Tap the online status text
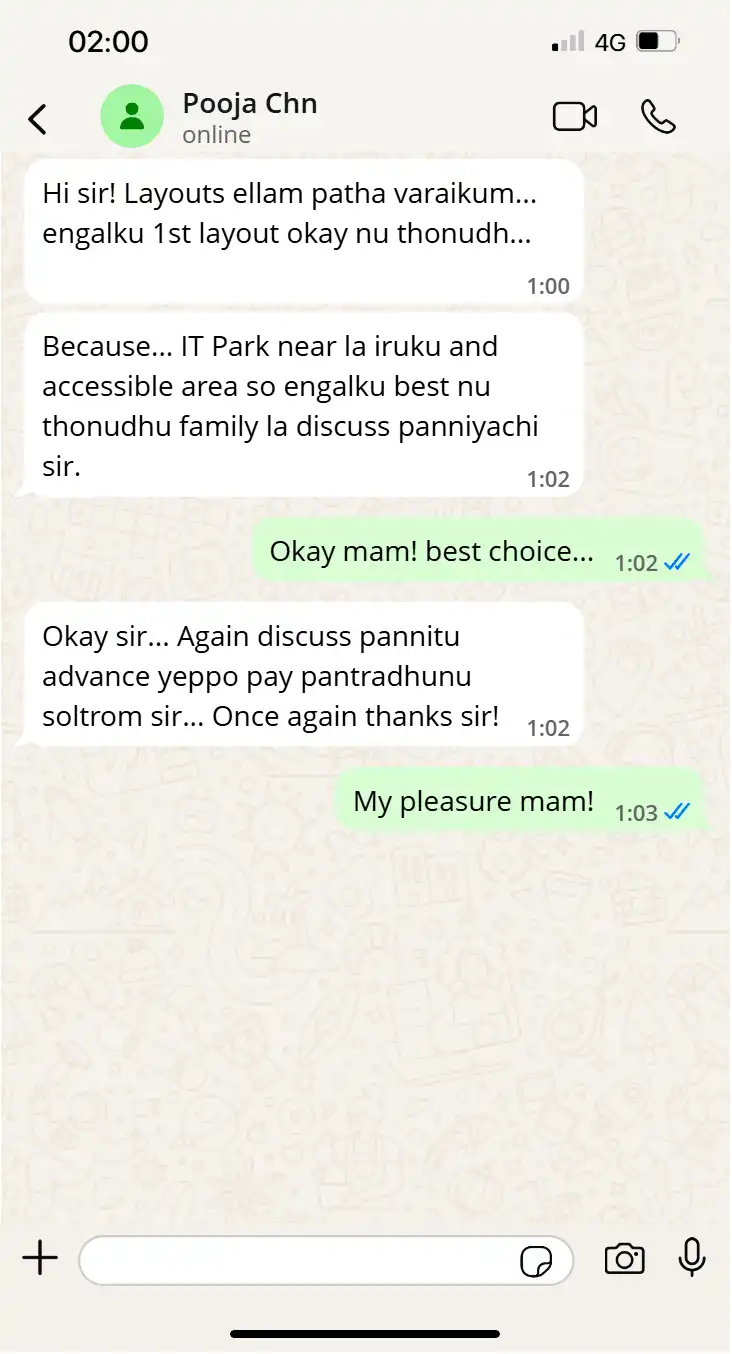The width and height of the screenshot is (732, 1354). [216, 134]
